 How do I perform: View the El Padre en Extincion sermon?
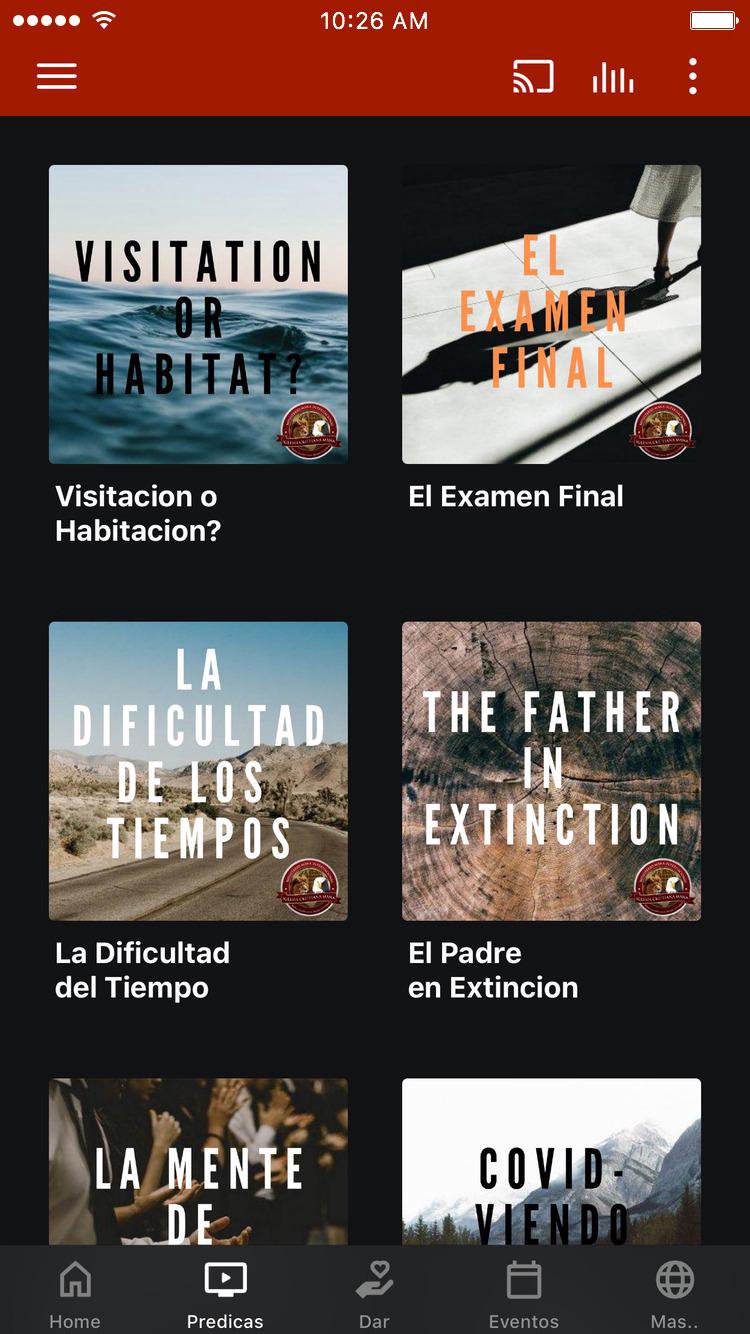pos(551,771)
